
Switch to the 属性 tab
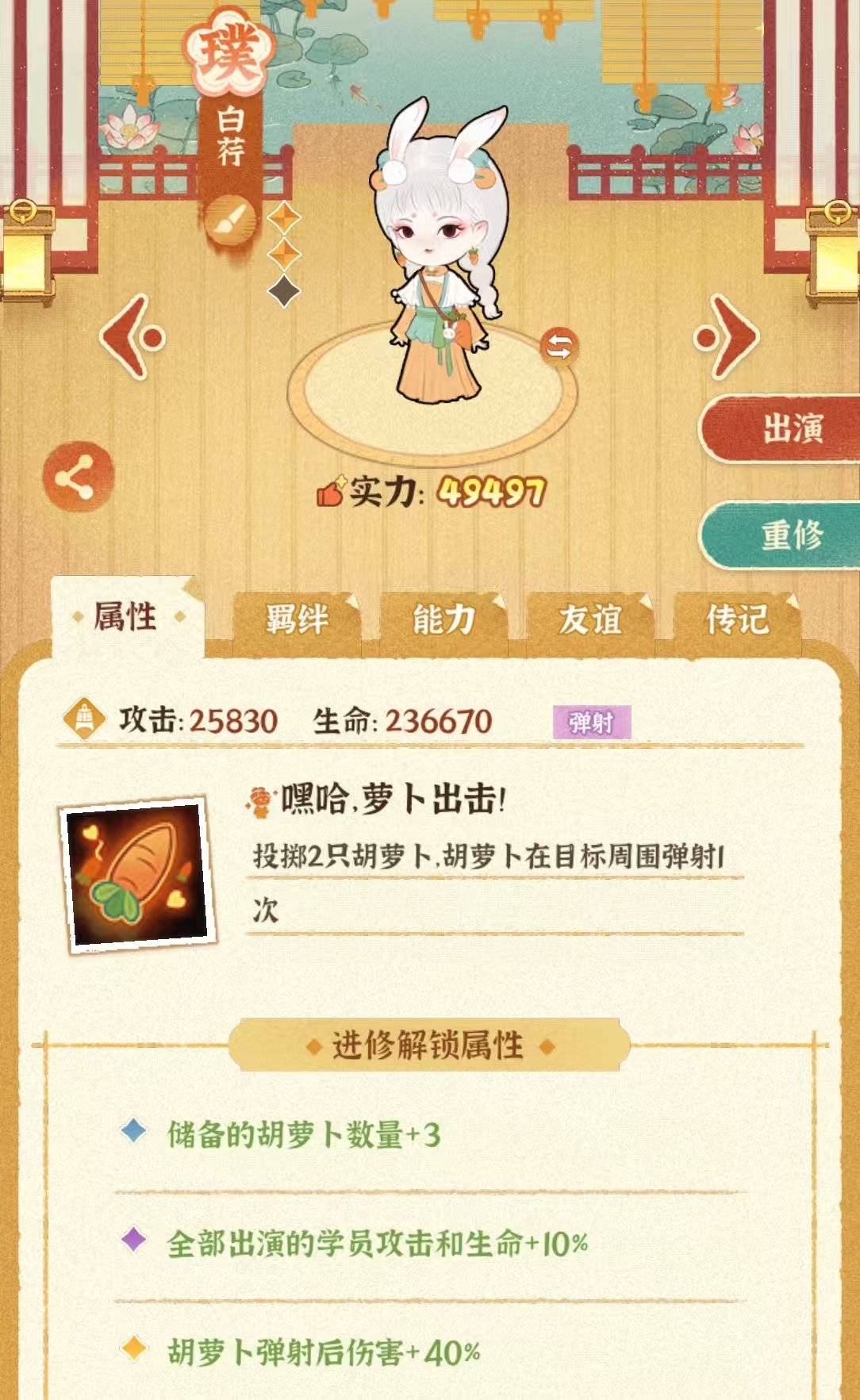click(x=127, y=617)
